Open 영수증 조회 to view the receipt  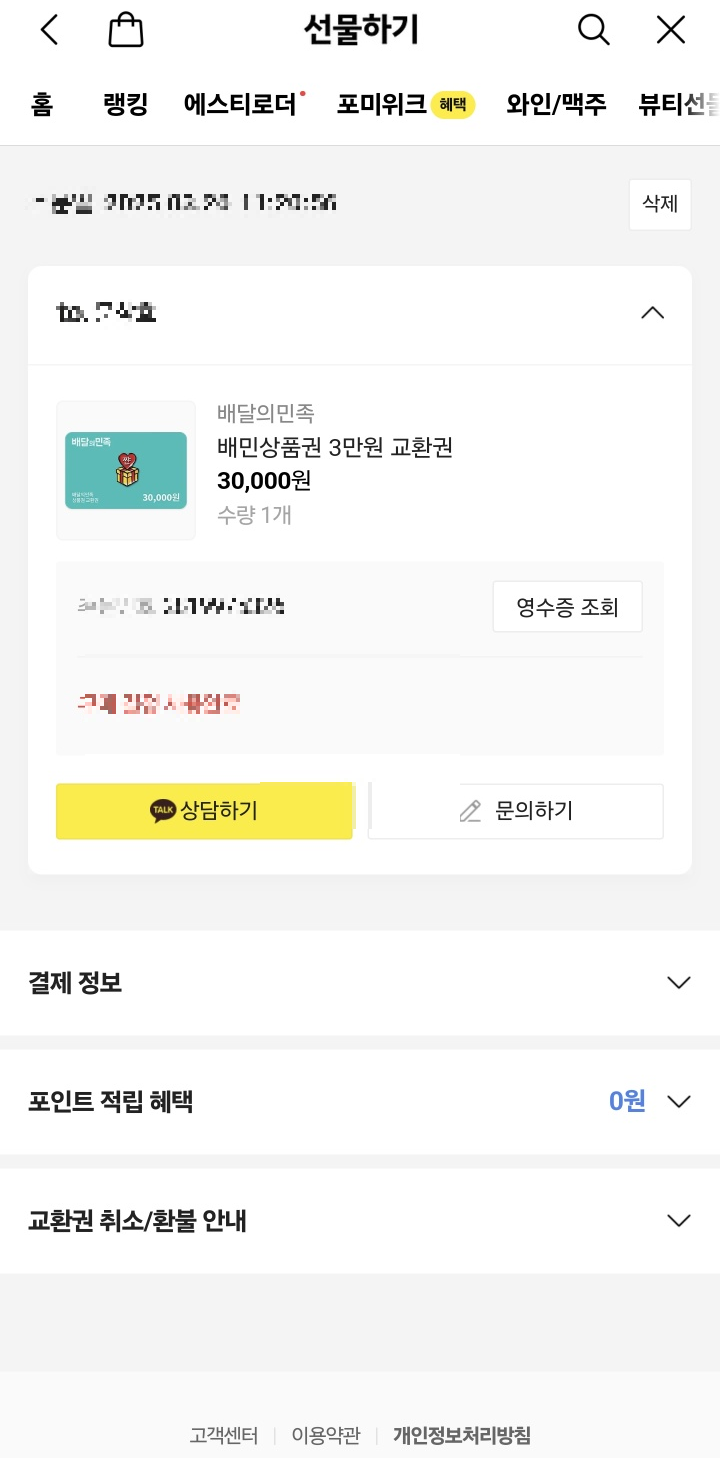point(567,606)
